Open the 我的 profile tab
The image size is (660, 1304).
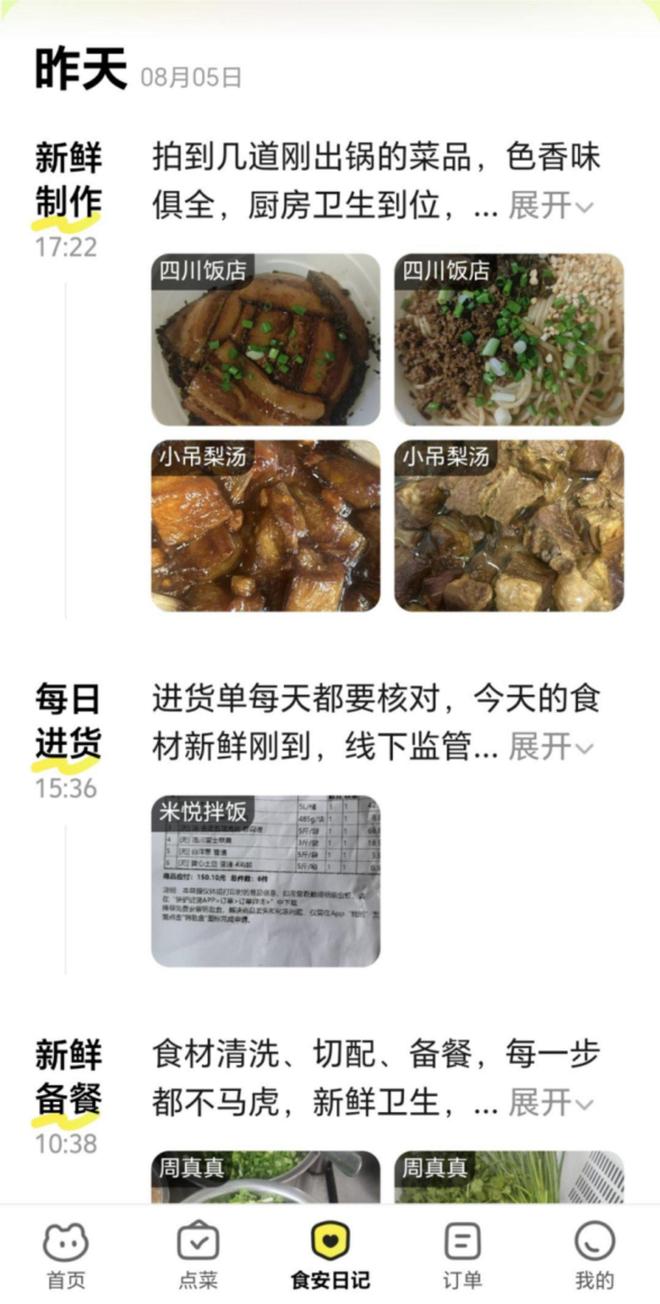click(x=594, y=1255)
